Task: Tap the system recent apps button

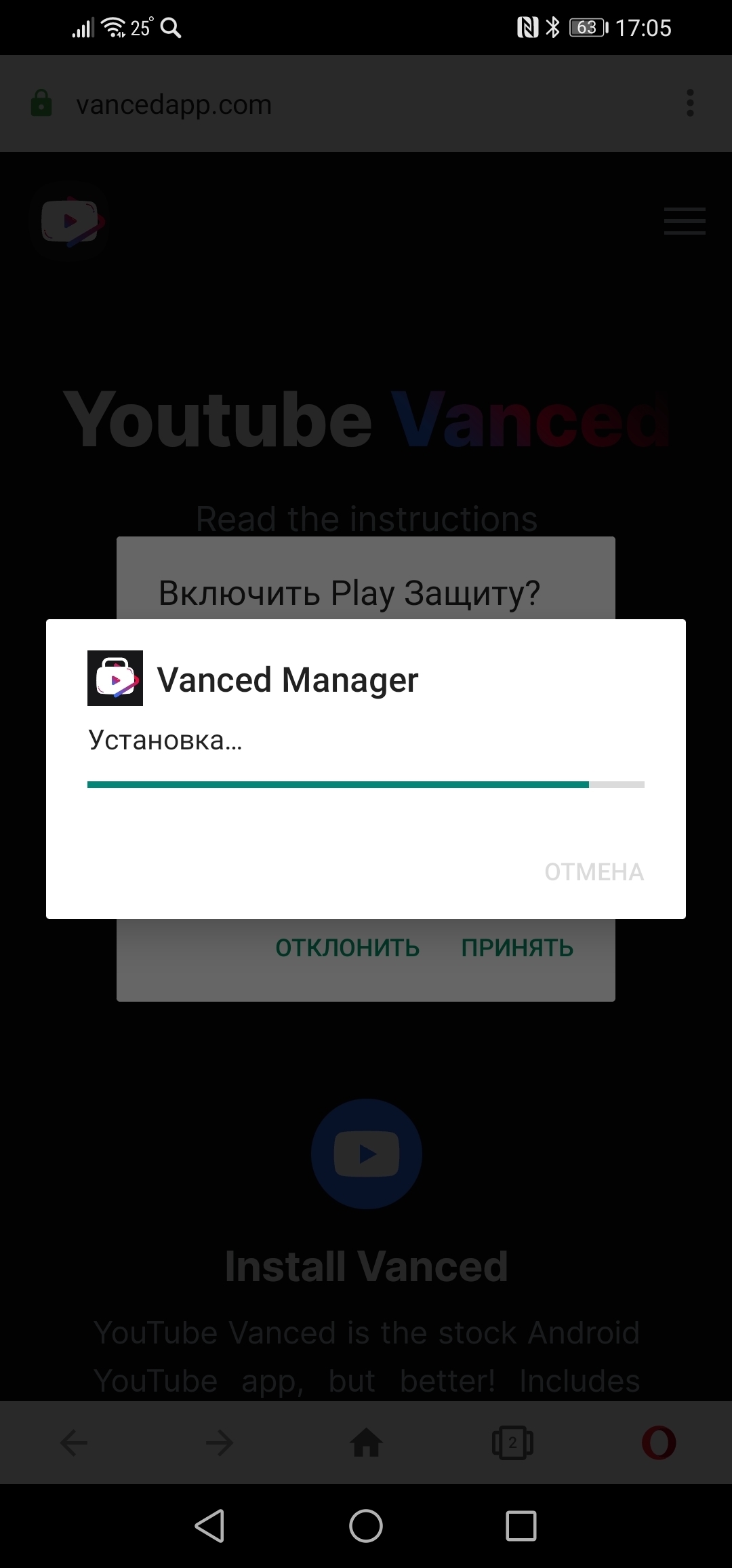Action: (521, 1526)
